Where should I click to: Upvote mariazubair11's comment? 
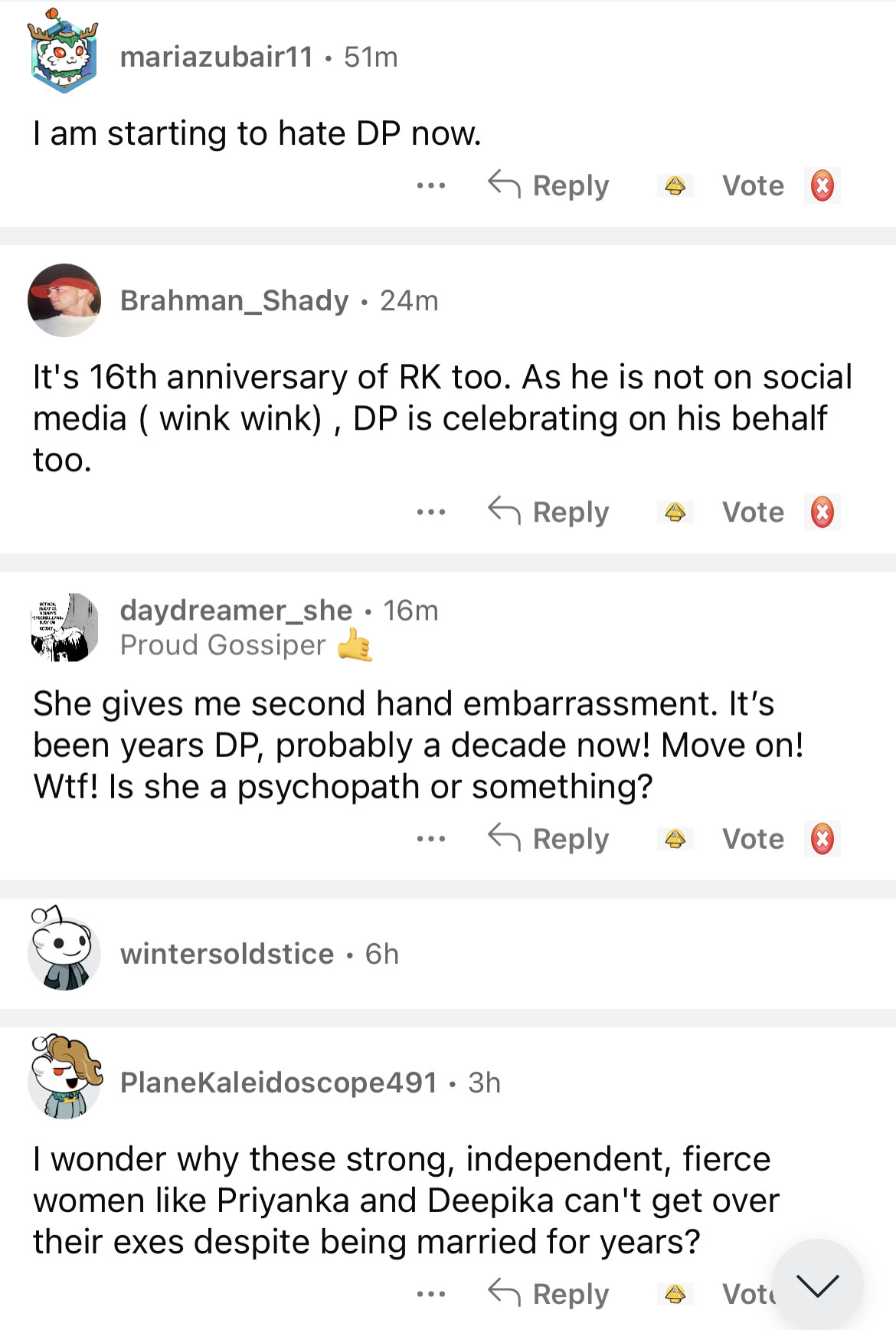[675, 185]
